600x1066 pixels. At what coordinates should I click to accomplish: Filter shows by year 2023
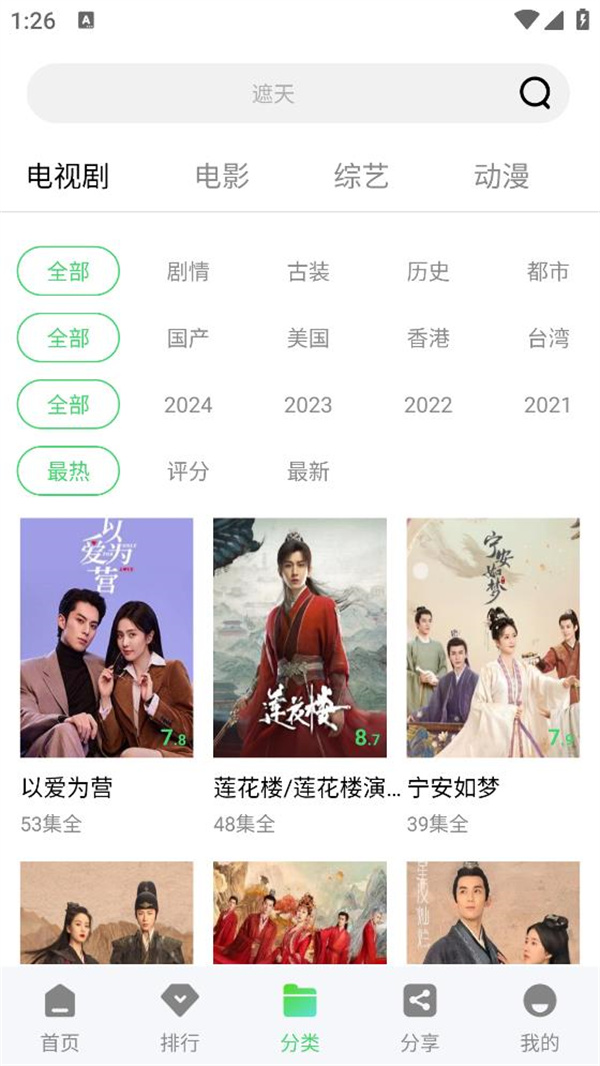point(308,405)
